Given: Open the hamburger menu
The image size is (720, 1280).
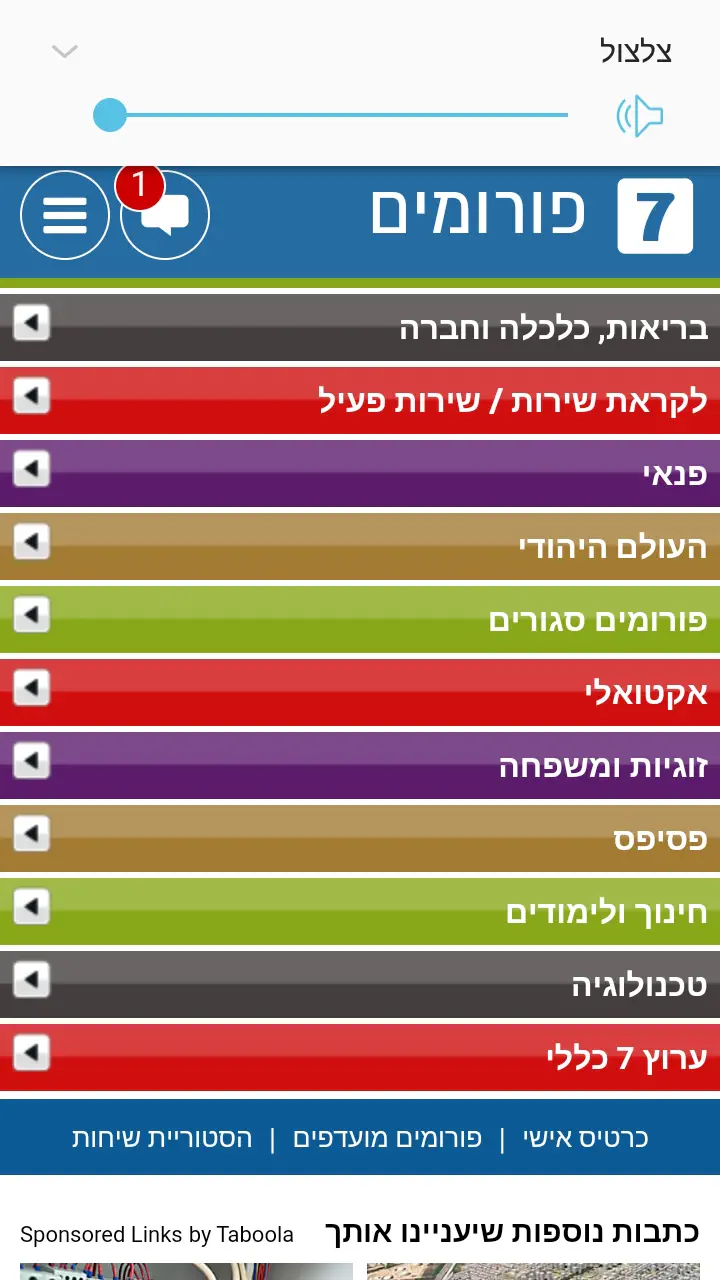Looking at the screenshot, I should click(x=65, y=215).
